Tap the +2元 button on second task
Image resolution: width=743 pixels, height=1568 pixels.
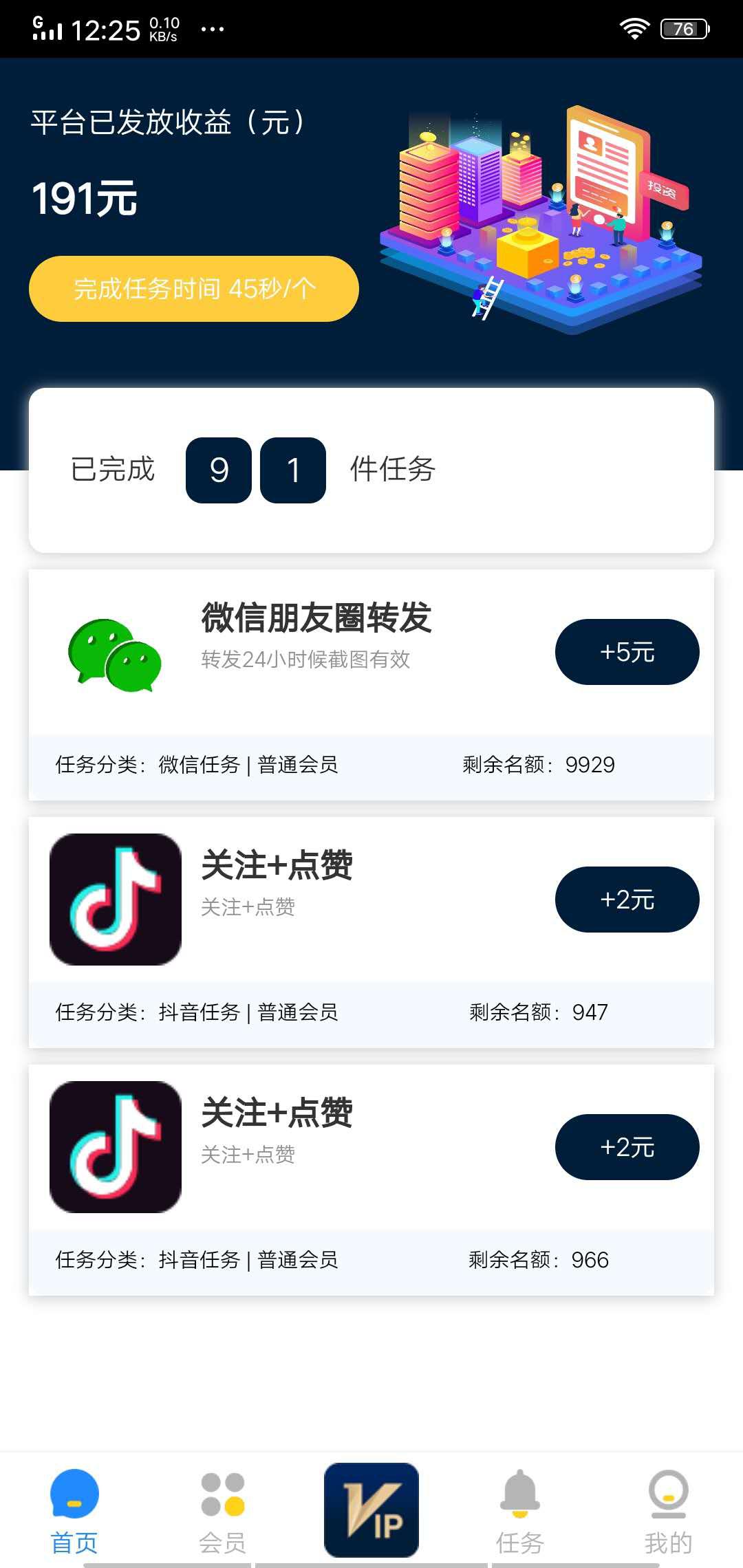627,899
